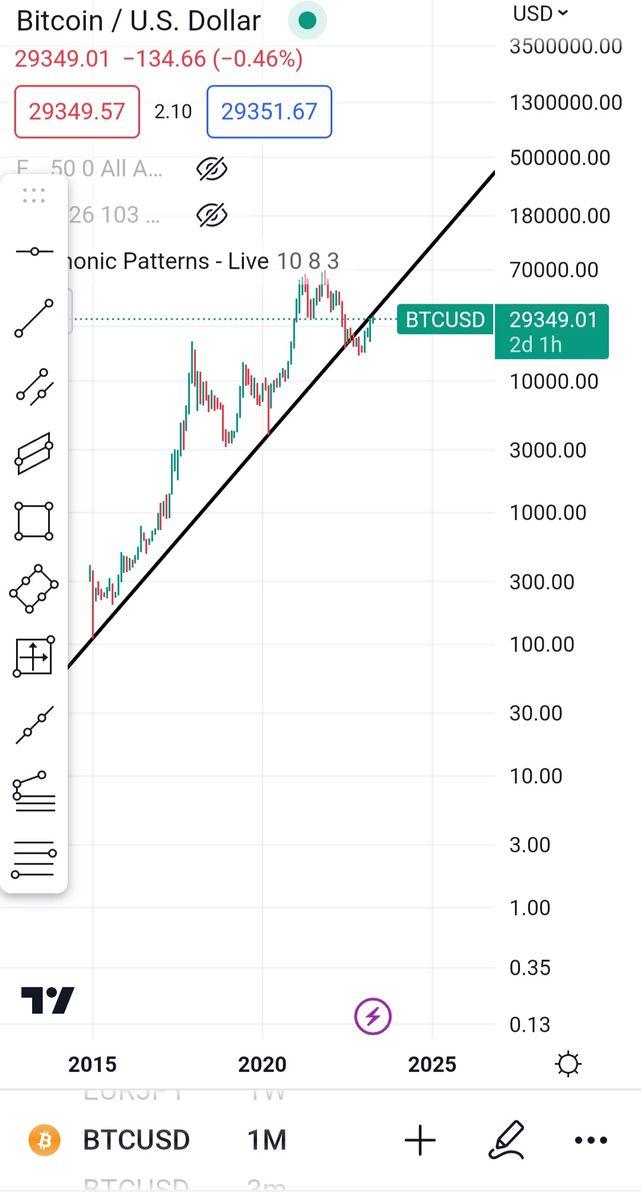The width and height of the screenshot is (641, 1200).
Task: Change the 1M chart interval
Action: point(267,1140)
